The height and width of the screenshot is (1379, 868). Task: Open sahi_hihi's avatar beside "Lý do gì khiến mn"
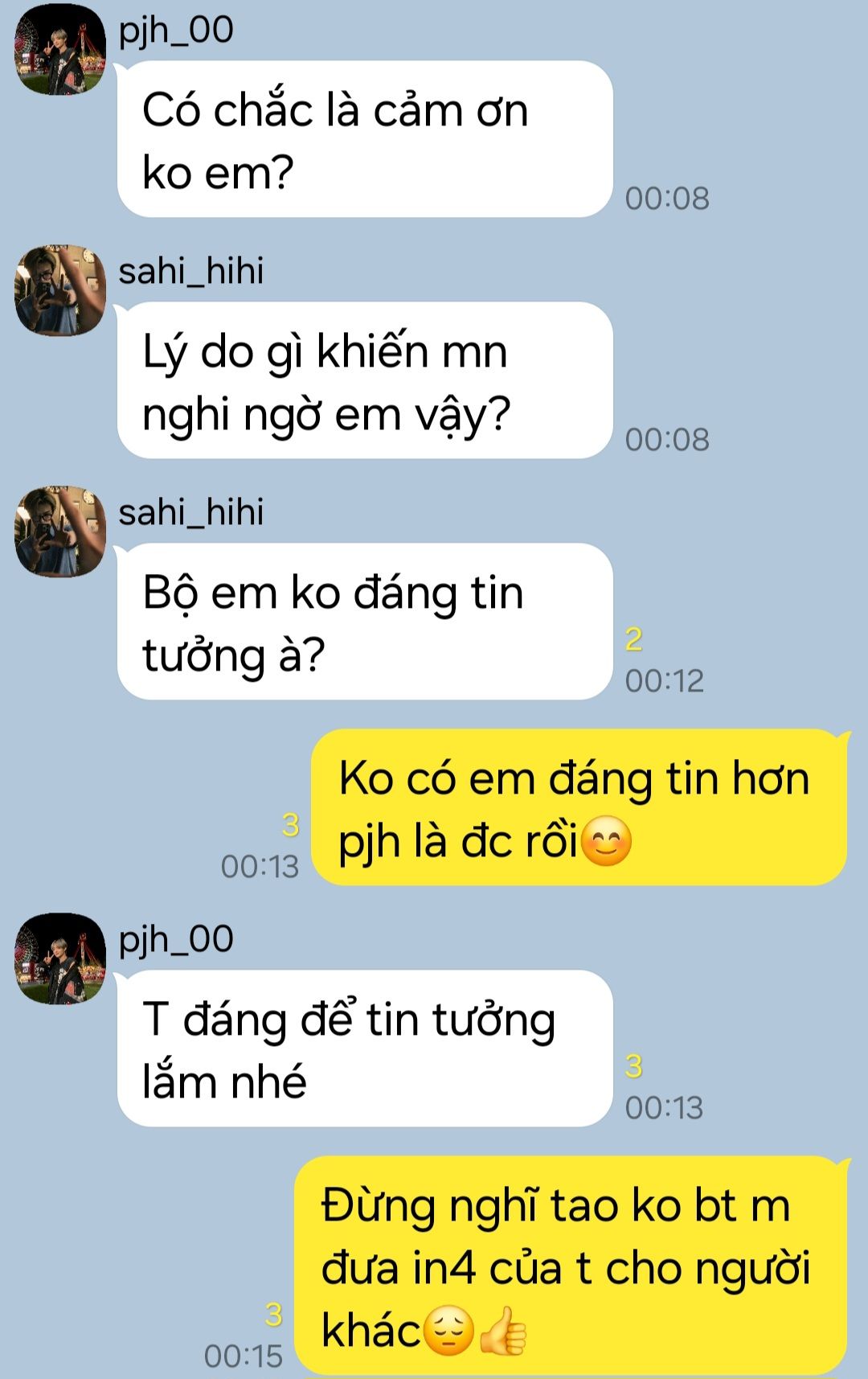(60, 290)
